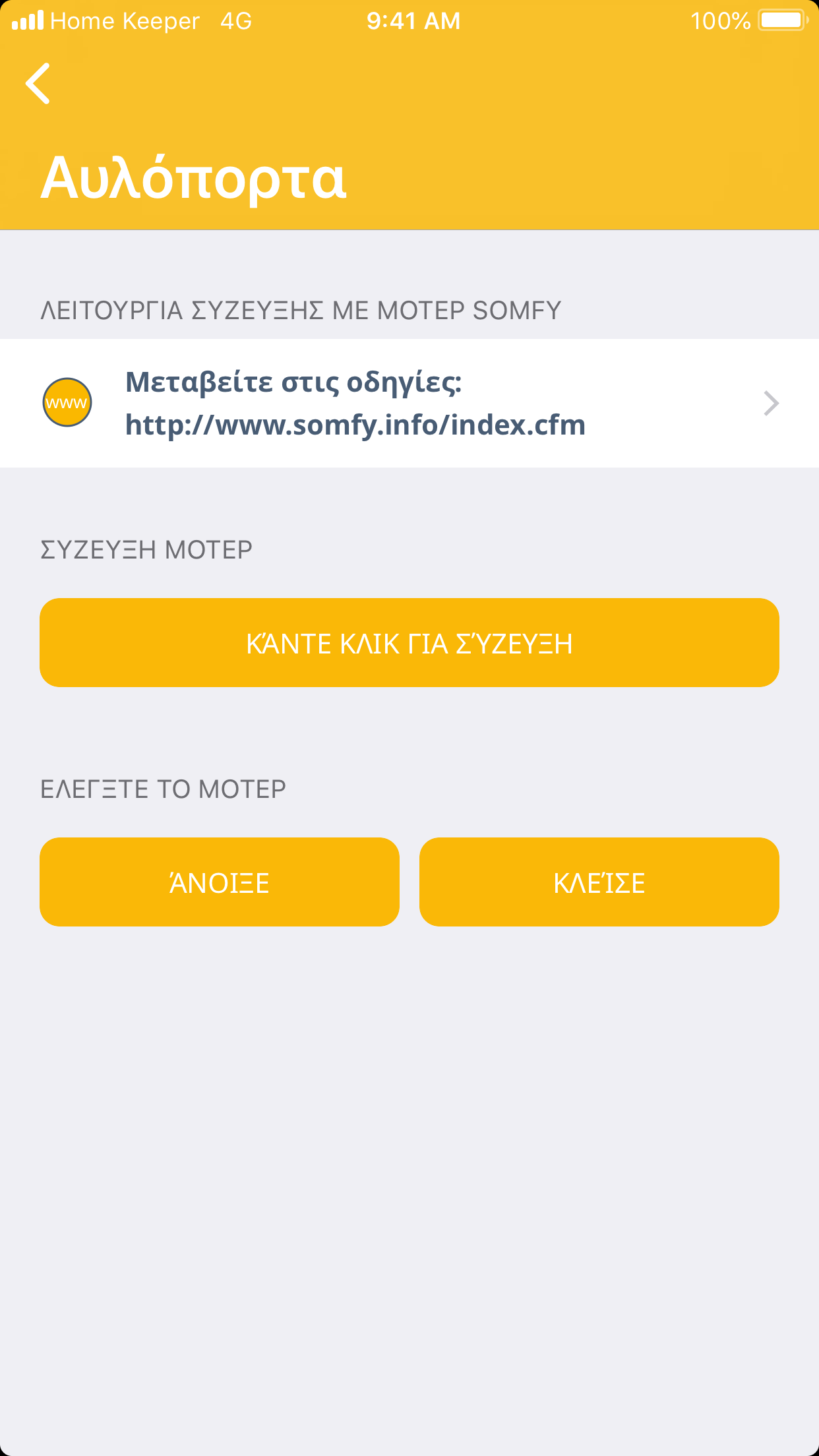Open the Somfy instructions link row
The image size is (819, 1456).
(x=409, y=403)
